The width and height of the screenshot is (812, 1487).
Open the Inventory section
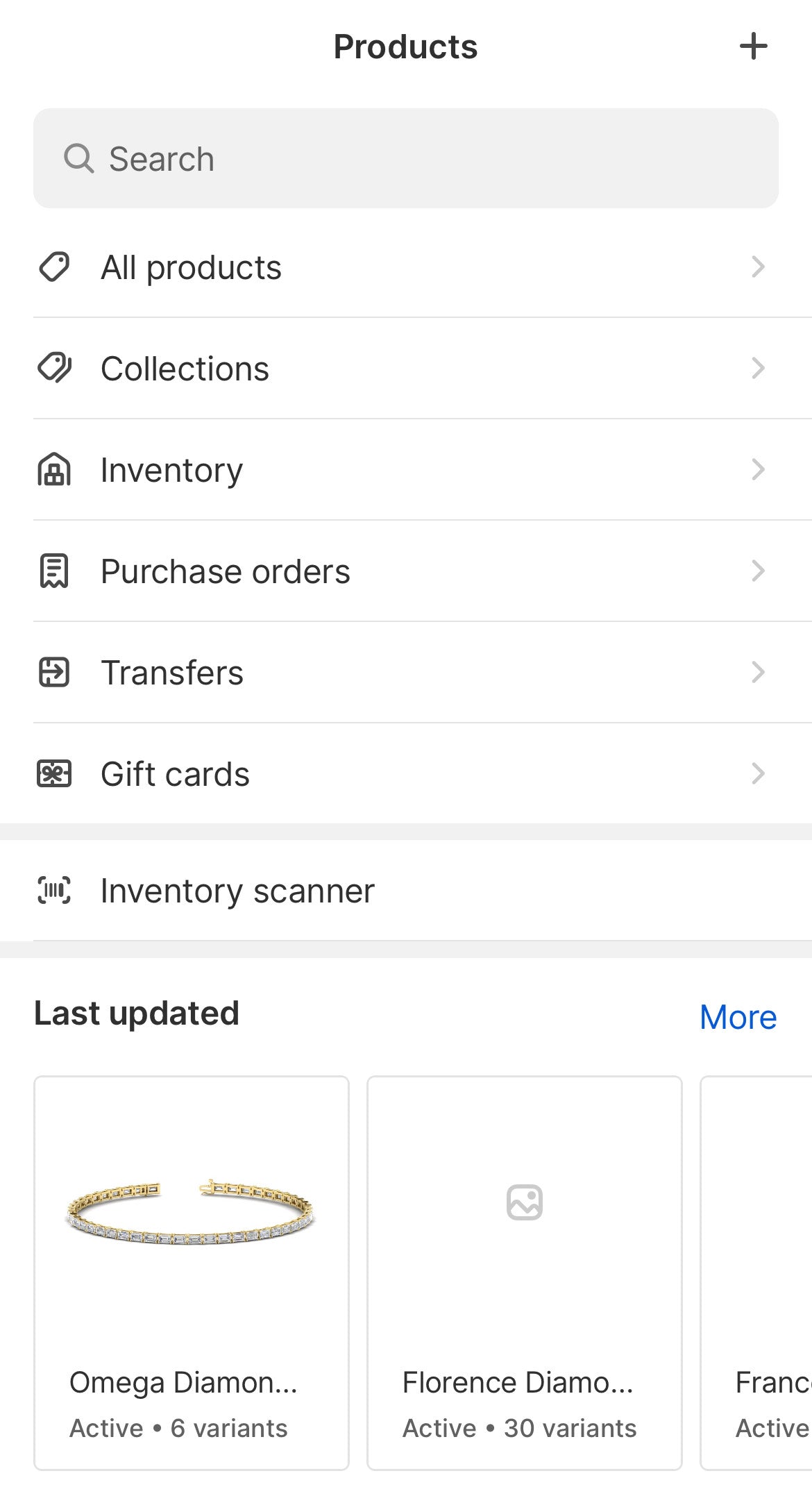pos(406,470)
